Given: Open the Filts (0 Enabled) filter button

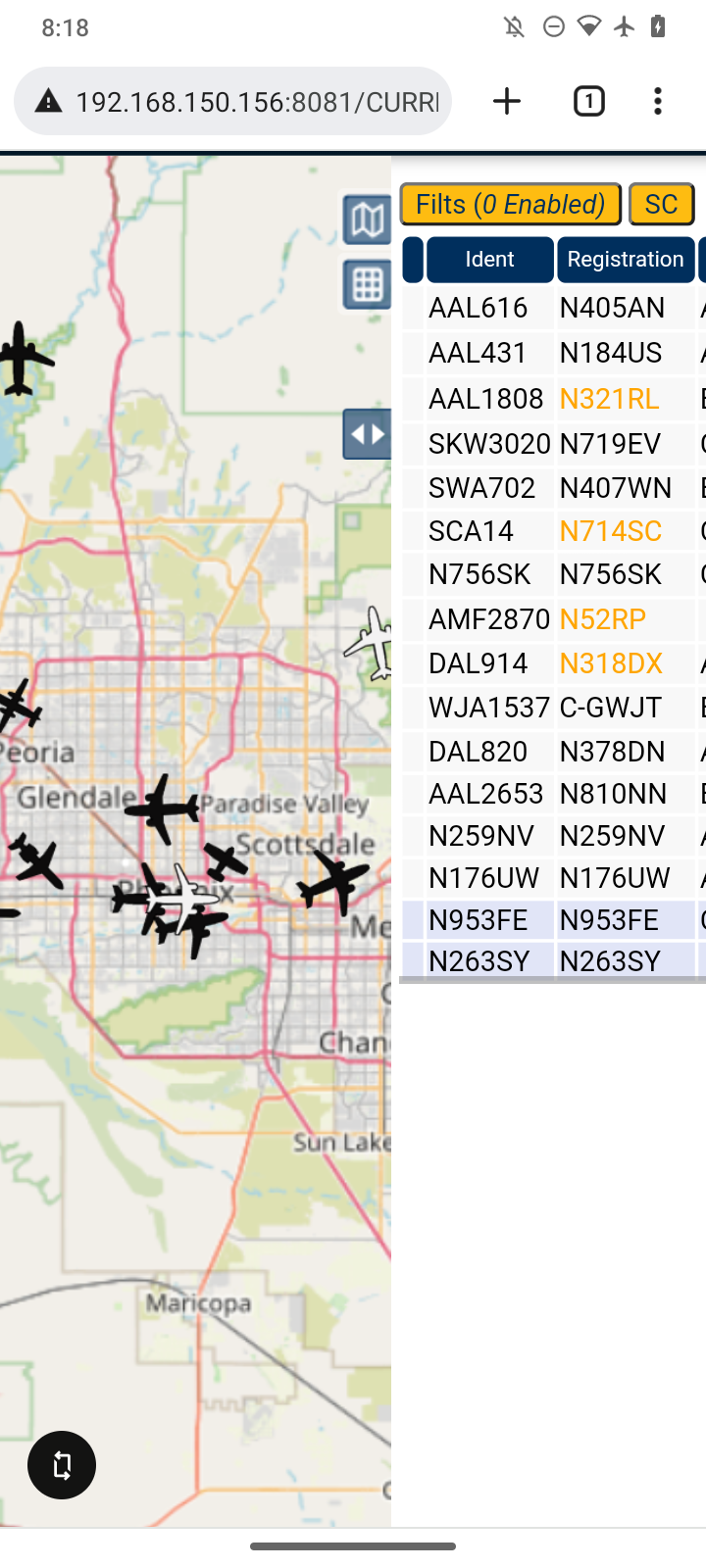Looking at the screenshot, I should click(x=510, y=204).
